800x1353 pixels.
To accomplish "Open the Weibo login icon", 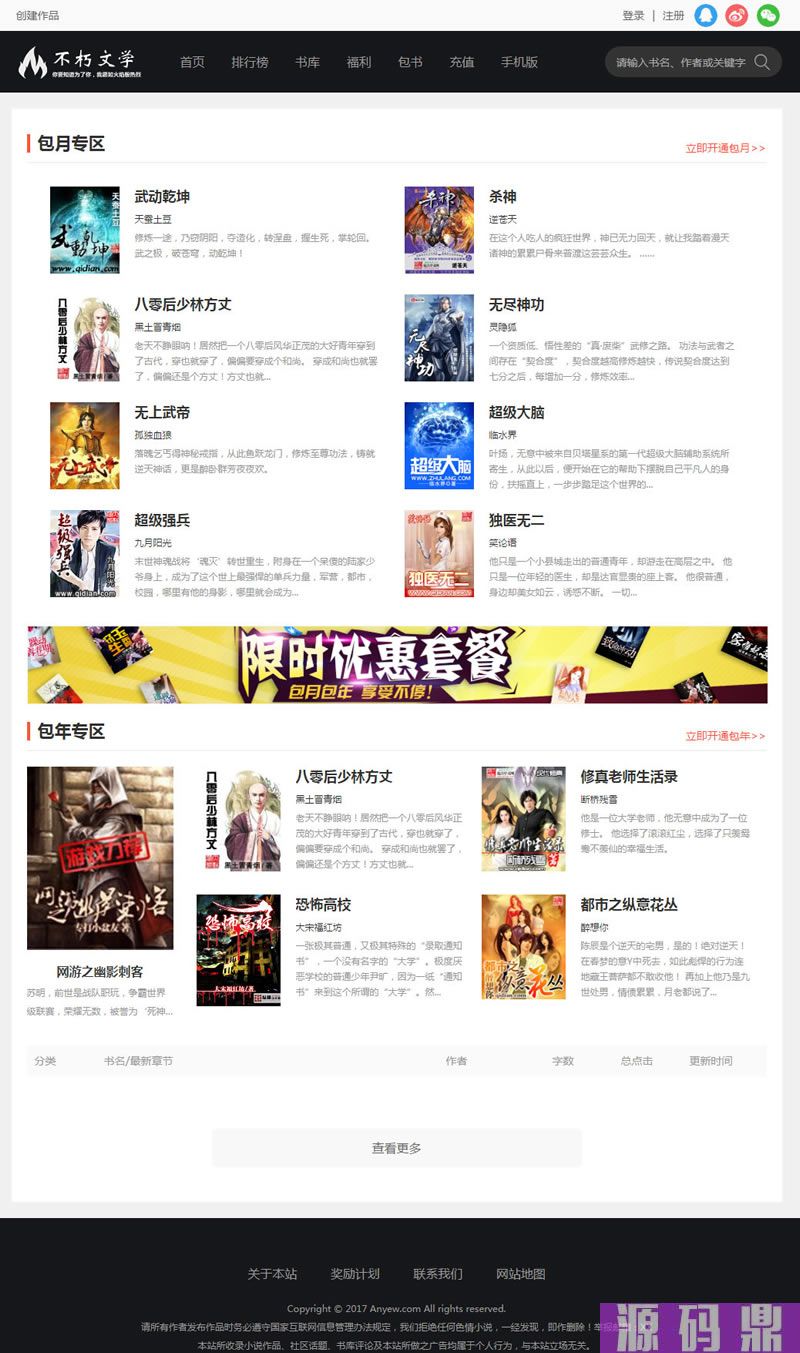I will click(737, 15).
